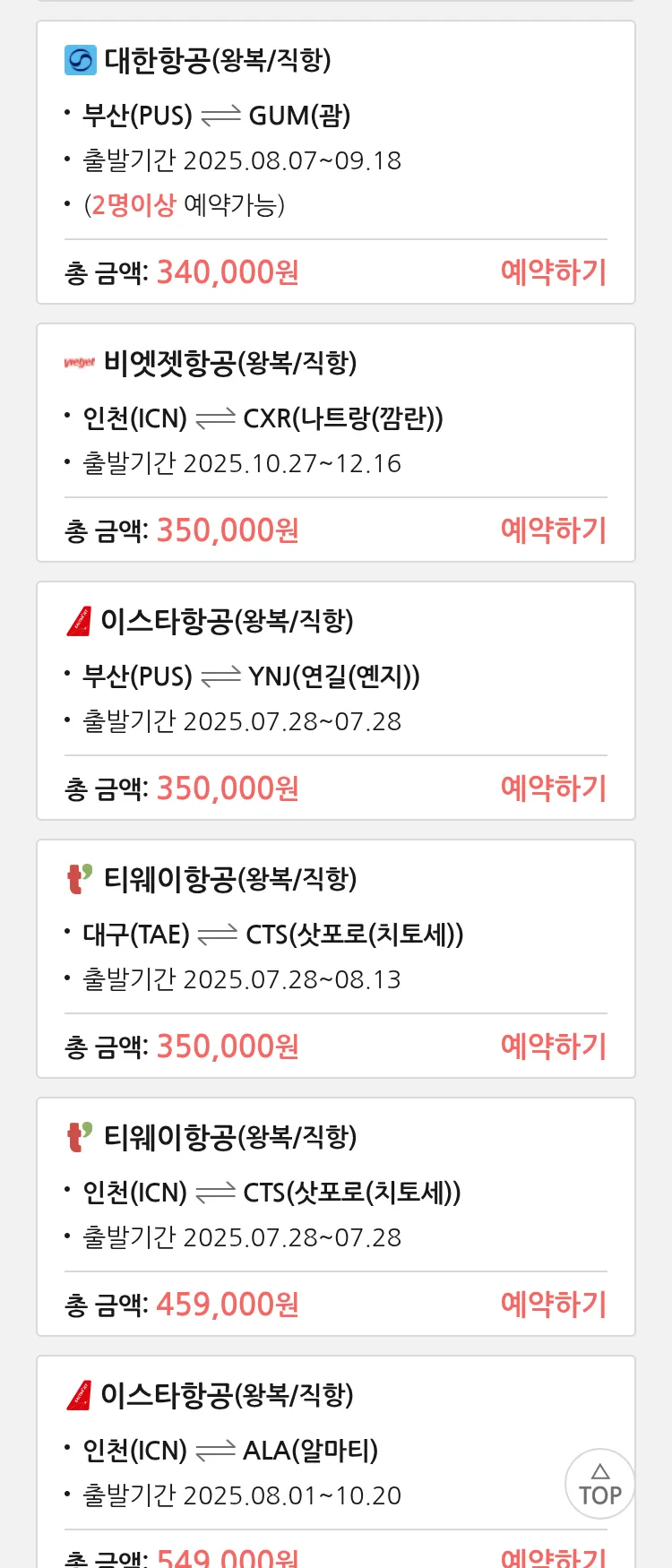Reserve the Eastar Busan–Yanji flight
The height and width of the screenshot is (1568, 672).
tap(553, 788)
